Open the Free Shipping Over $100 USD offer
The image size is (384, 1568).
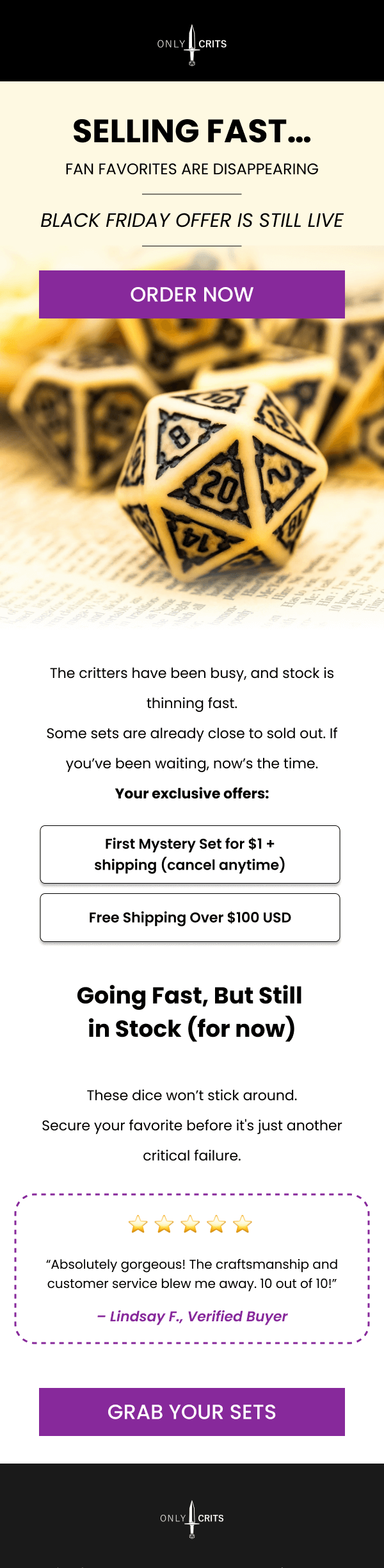coord(190,918)
